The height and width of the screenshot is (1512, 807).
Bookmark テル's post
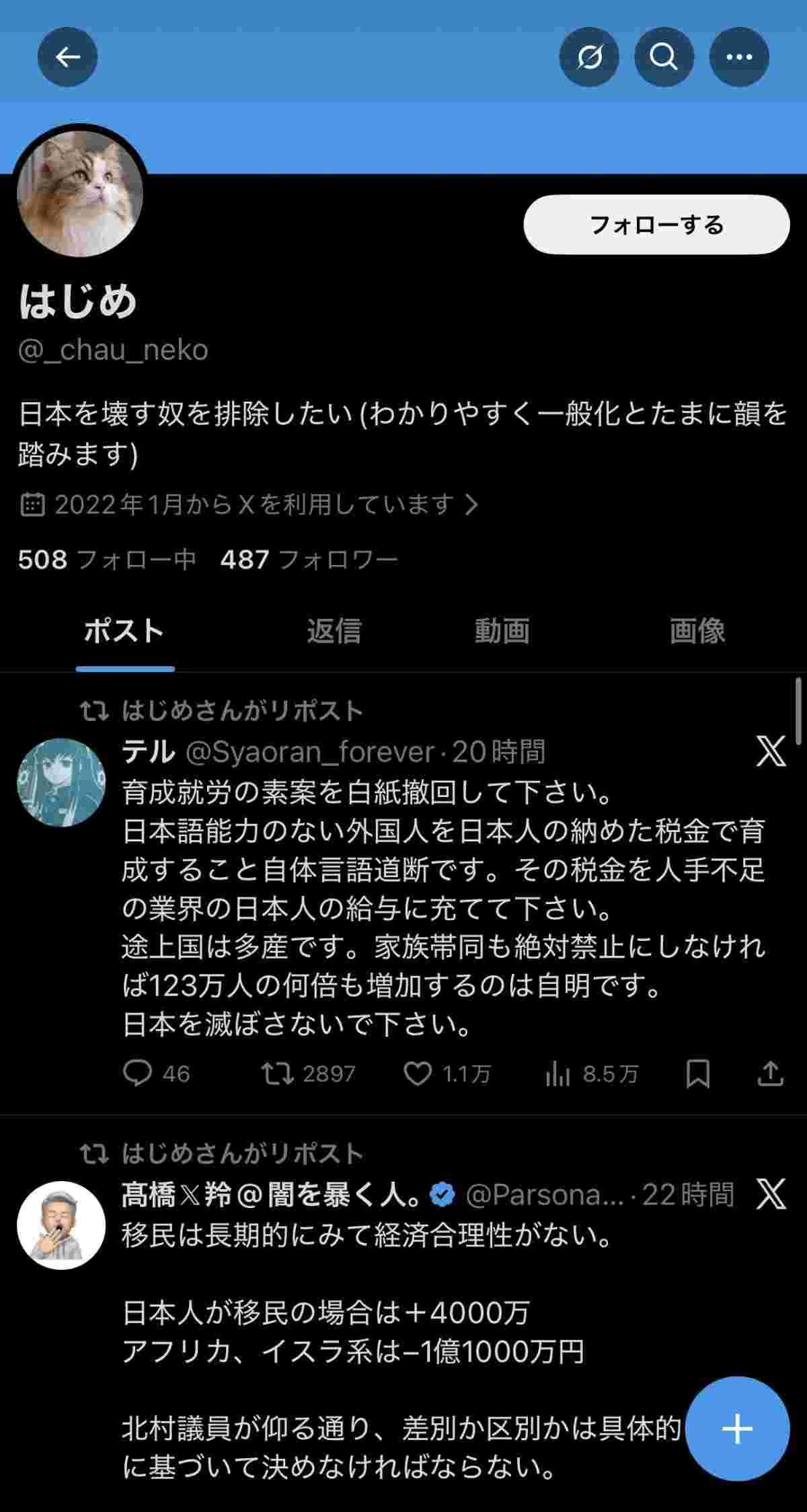pyautogui.click(x=697, y=1073)
